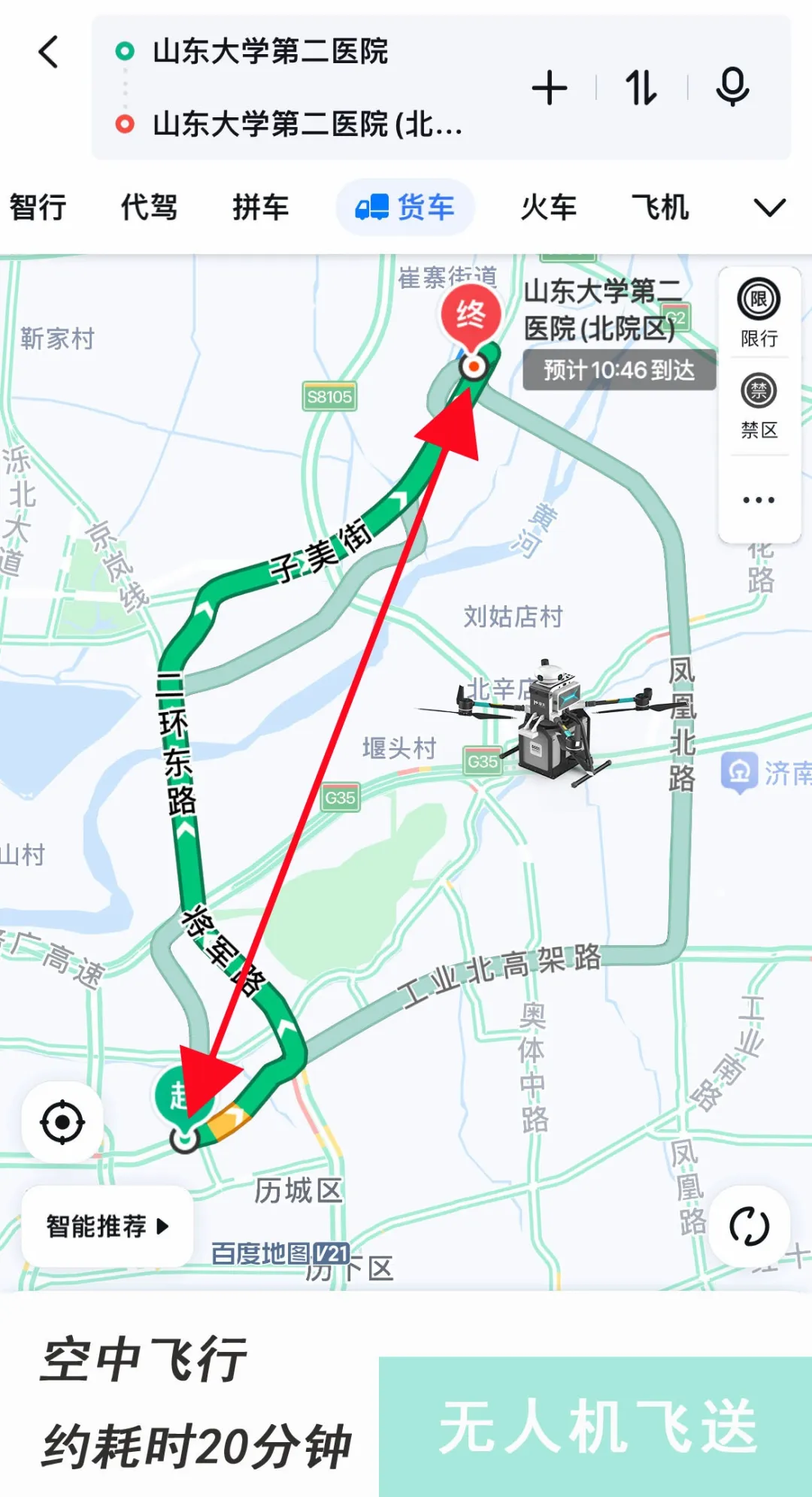Image resolution: width=812 pixels, height=1497 pixels.
Task: Open the three-dot more map tools
Action: click(759, 500)
